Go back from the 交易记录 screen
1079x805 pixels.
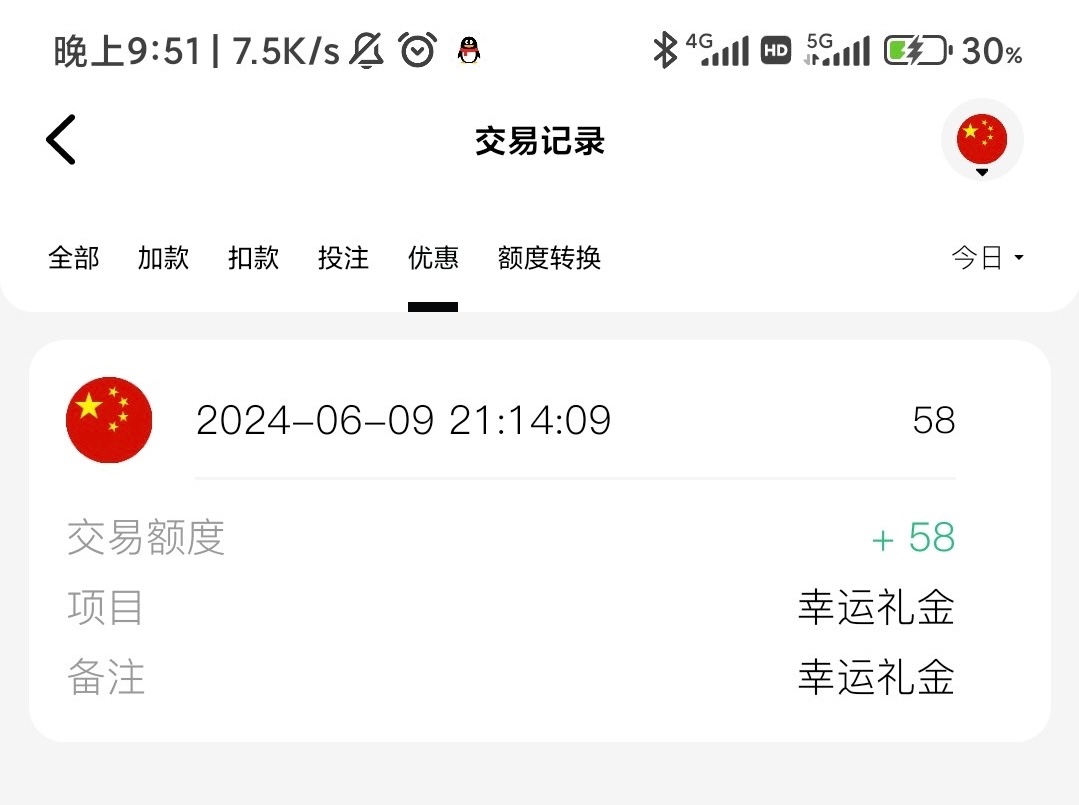tap(61, 140)
